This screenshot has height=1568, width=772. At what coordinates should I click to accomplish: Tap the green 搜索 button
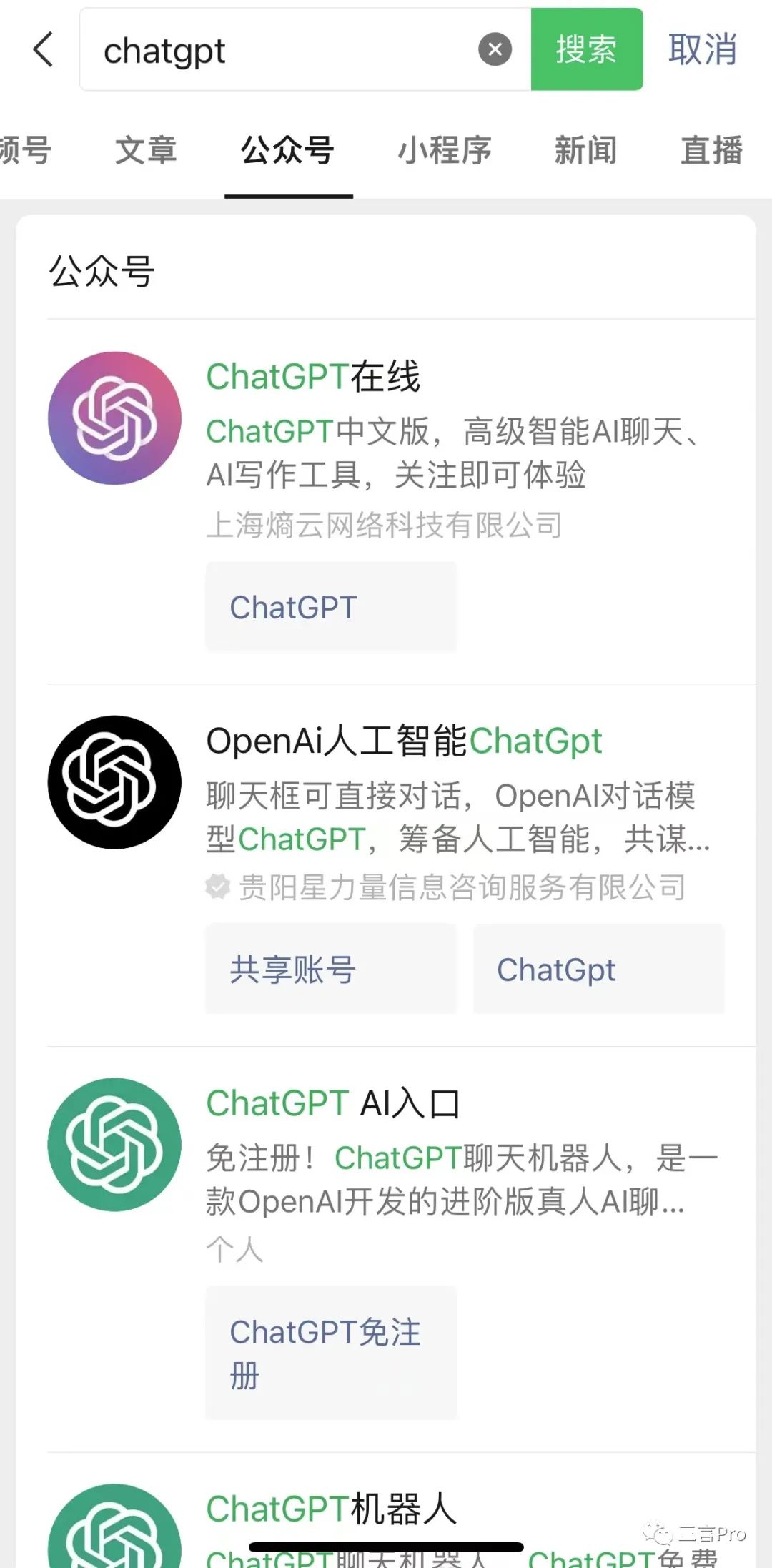586,49
